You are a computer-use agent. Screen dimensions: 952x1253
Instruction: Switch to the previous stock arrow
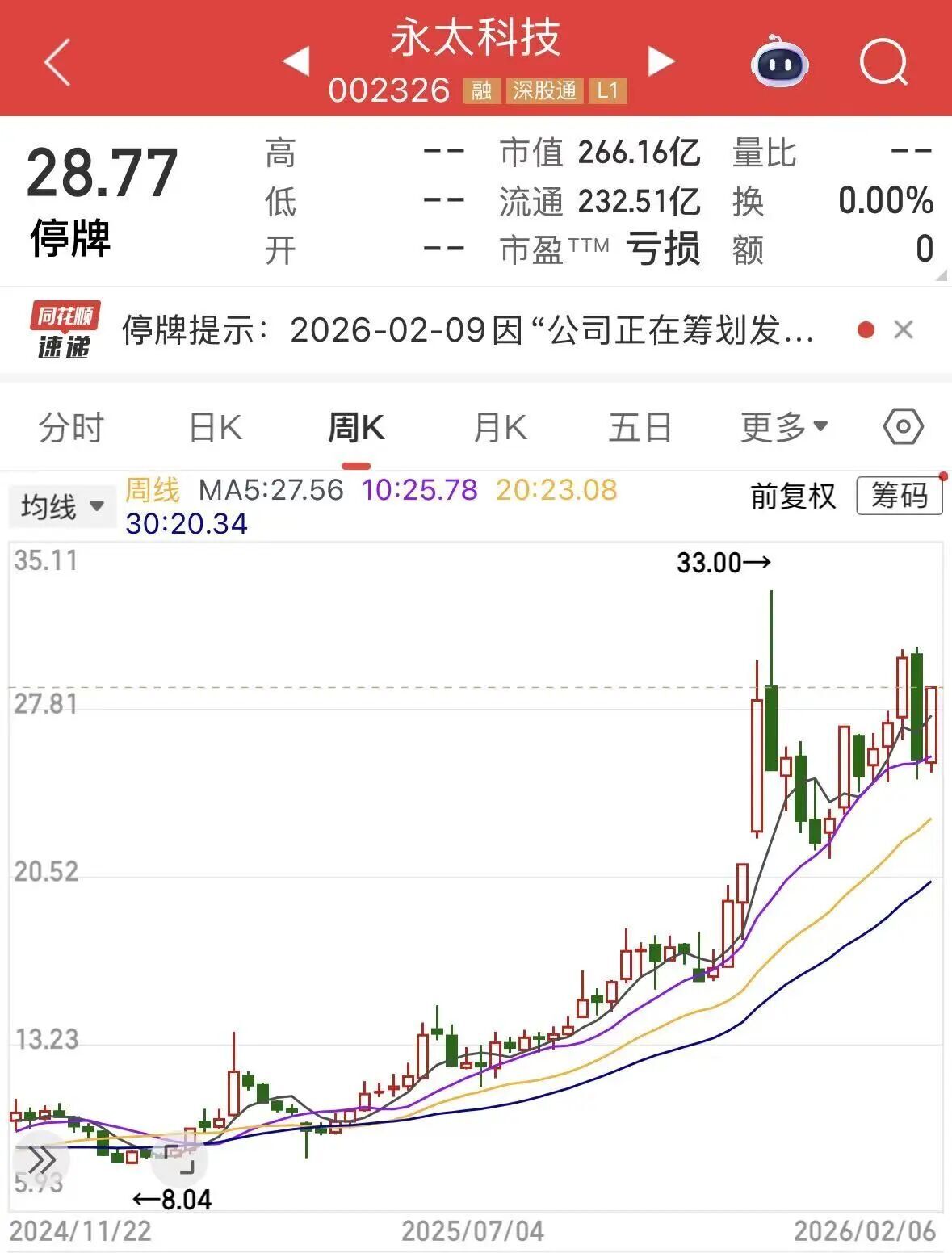pos(296,61)
